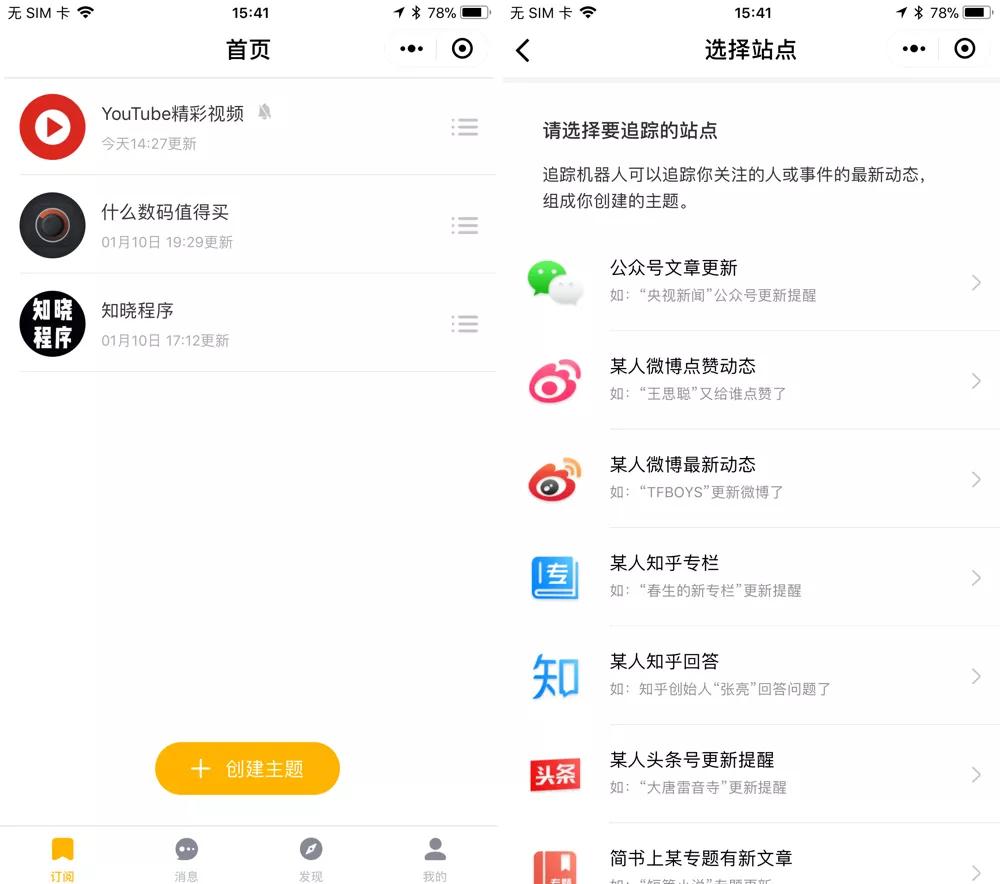Switch to the 消息 tab
Viewport: 1000px width, 884px height.
186,858
